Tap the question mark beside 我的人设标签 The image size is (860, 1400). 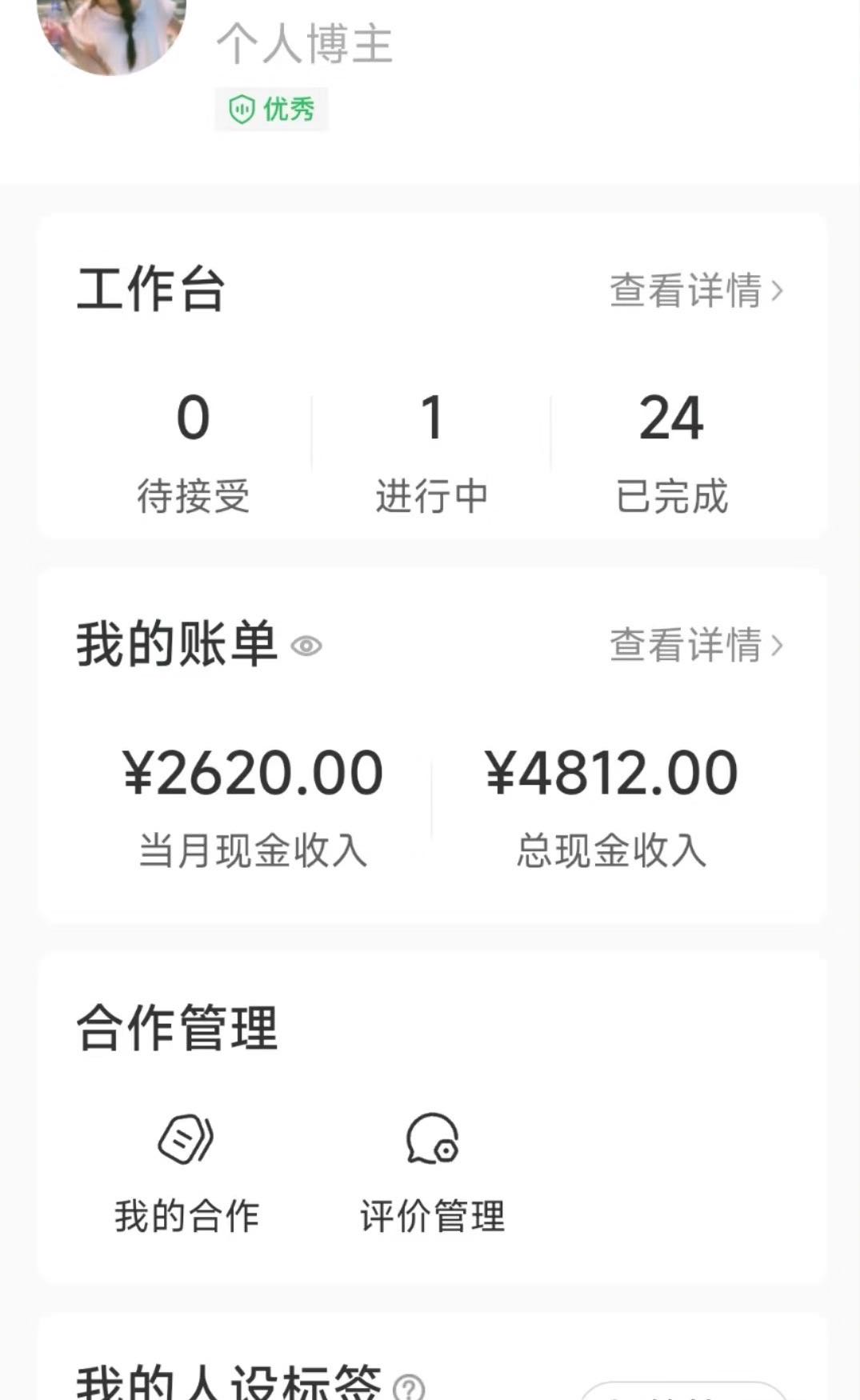point(410,1386)
